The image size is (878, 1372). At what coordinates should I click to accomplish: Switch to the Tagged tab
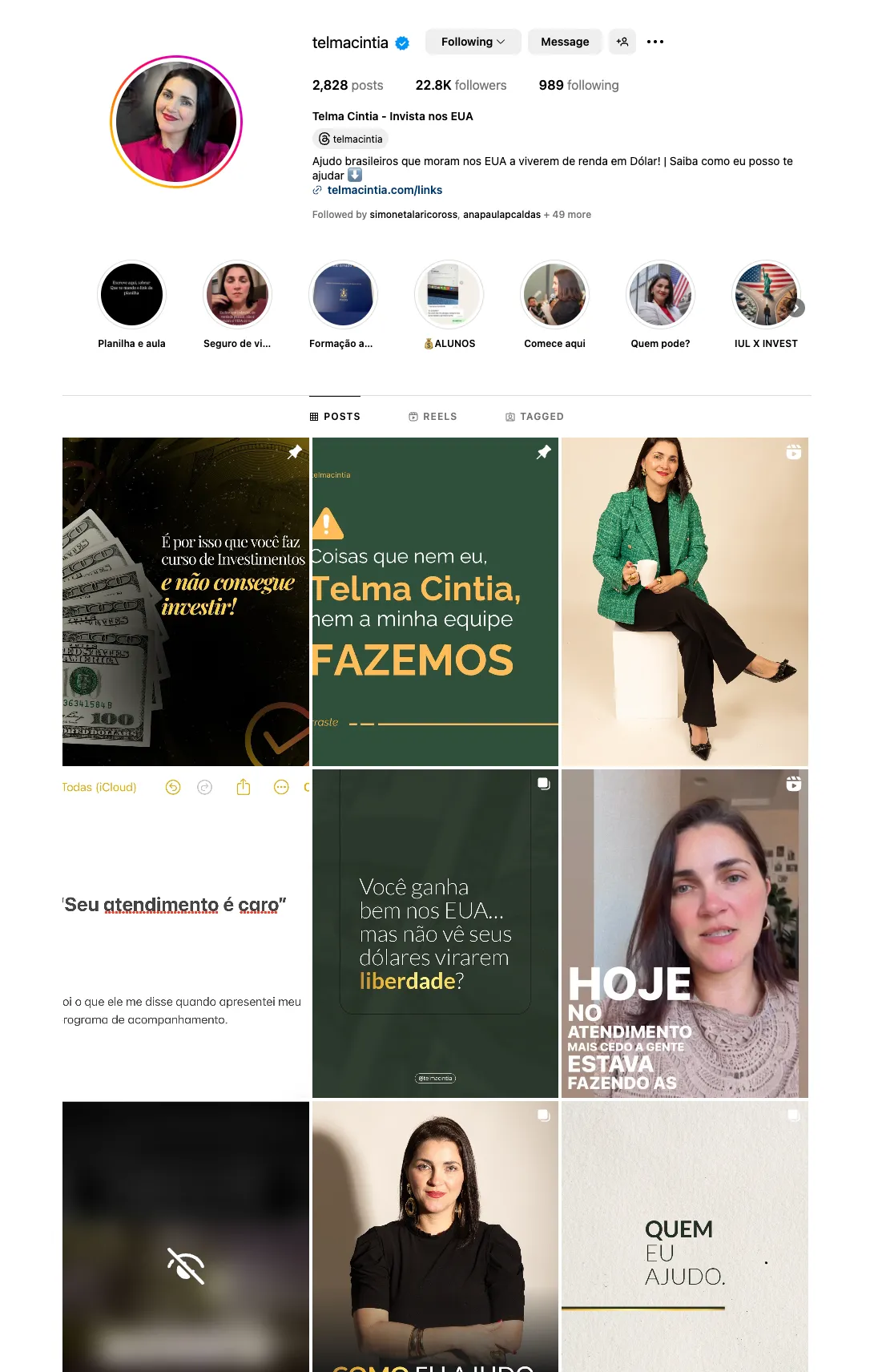coord(534,417)
